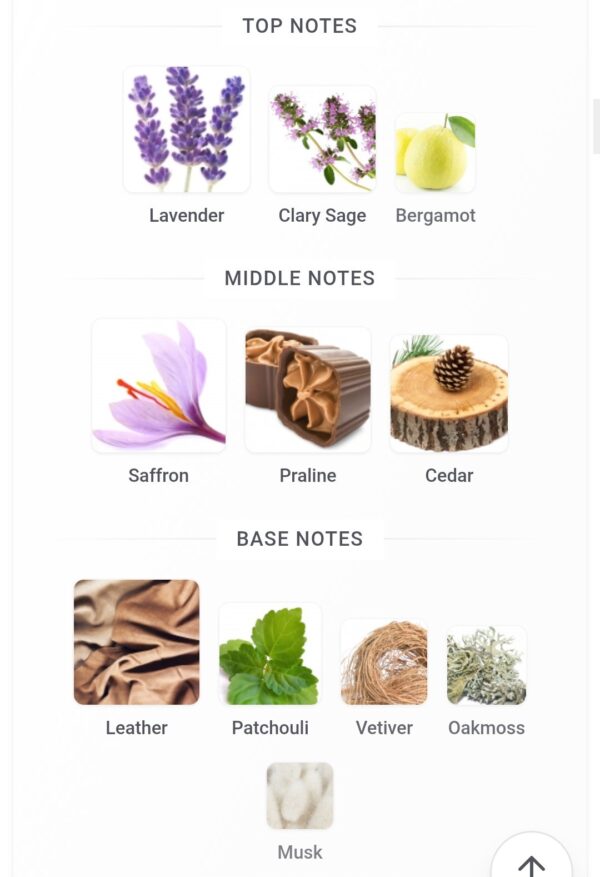This screenshot has width=600, height=877.
Task: Select the Saffron middle note
Action: point(159,386)
